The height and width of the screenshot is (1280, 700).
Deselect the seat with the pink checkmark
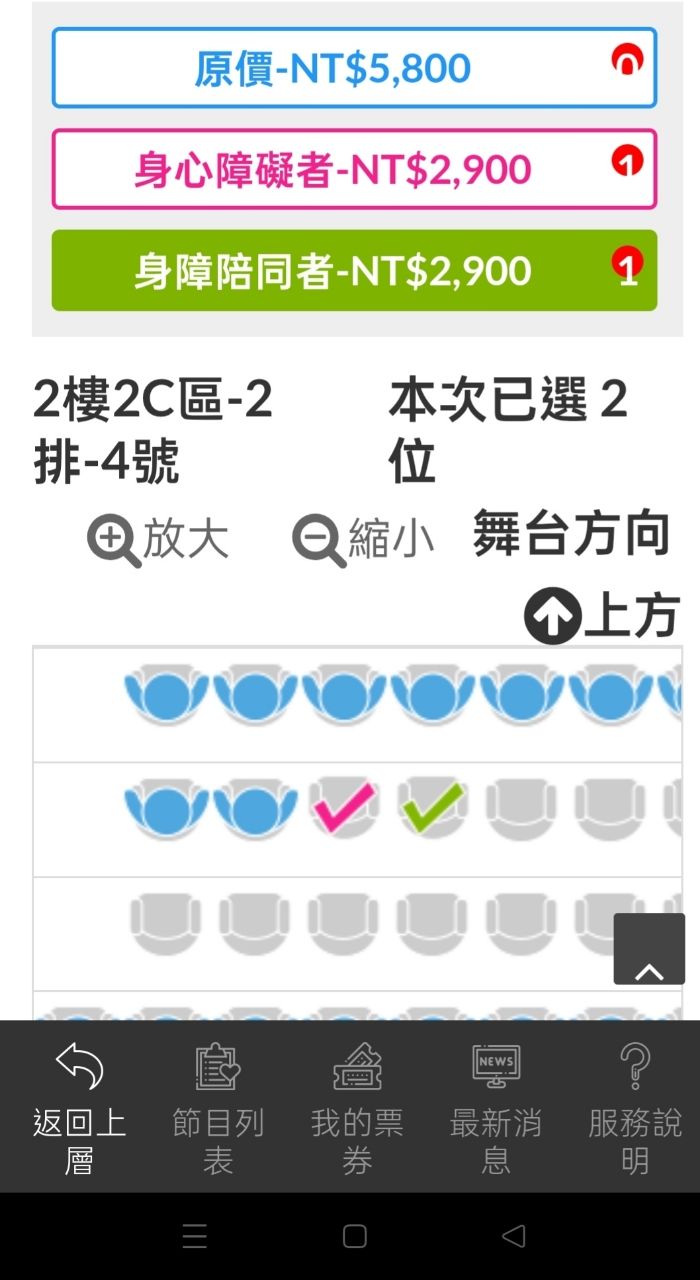click(345, 806)
